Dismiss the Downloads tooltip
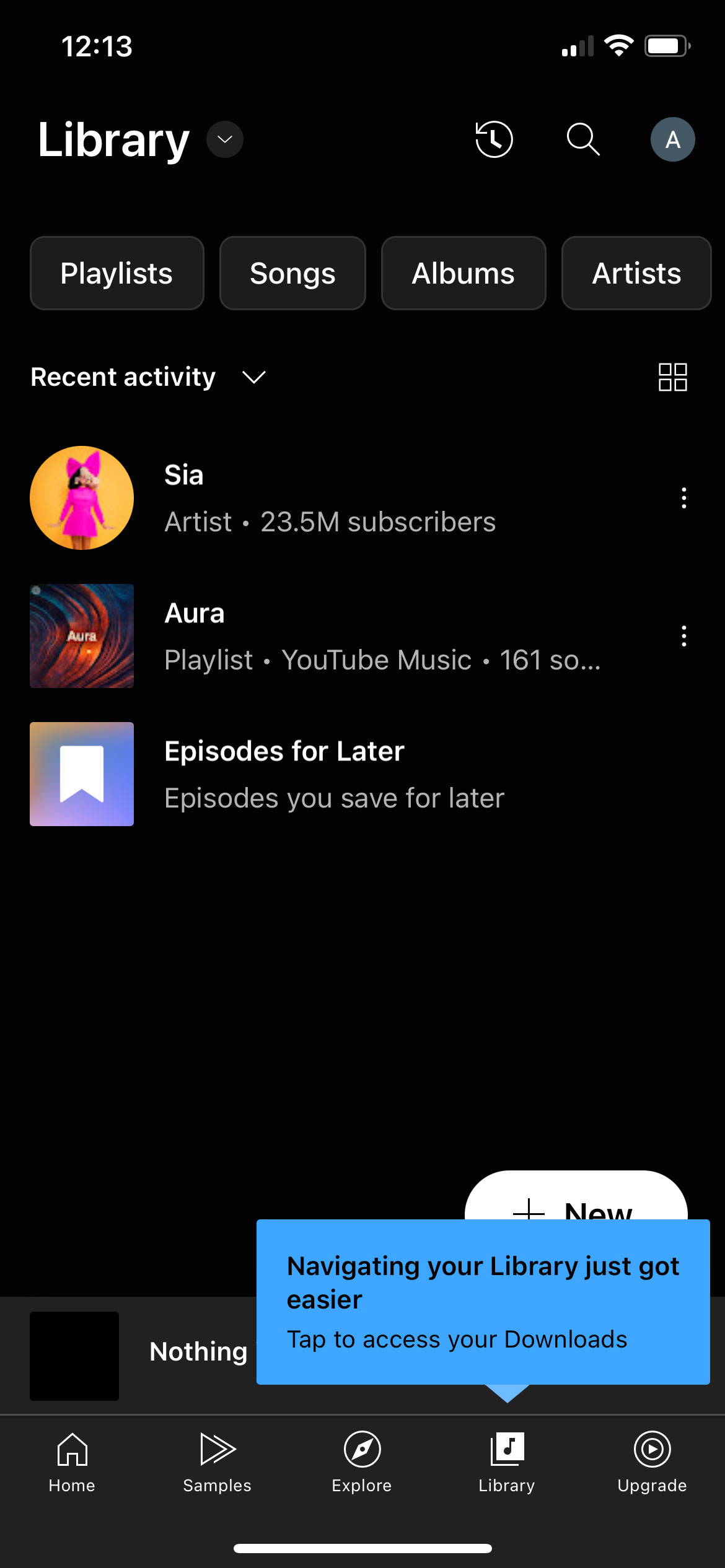725x1568 pixels. pos(483,1300)
